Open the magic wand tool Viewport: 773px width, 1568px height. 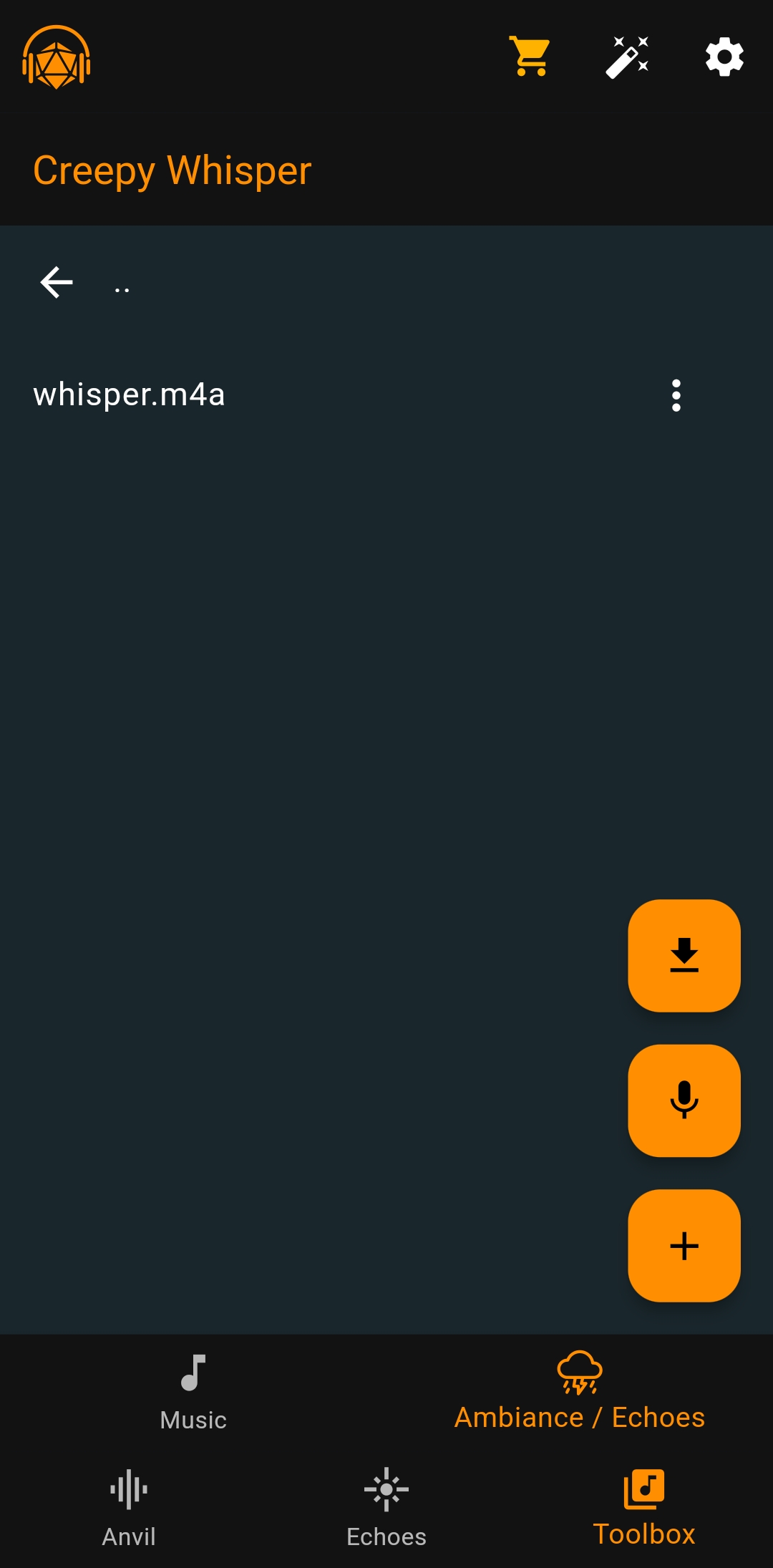coord(628,57)
